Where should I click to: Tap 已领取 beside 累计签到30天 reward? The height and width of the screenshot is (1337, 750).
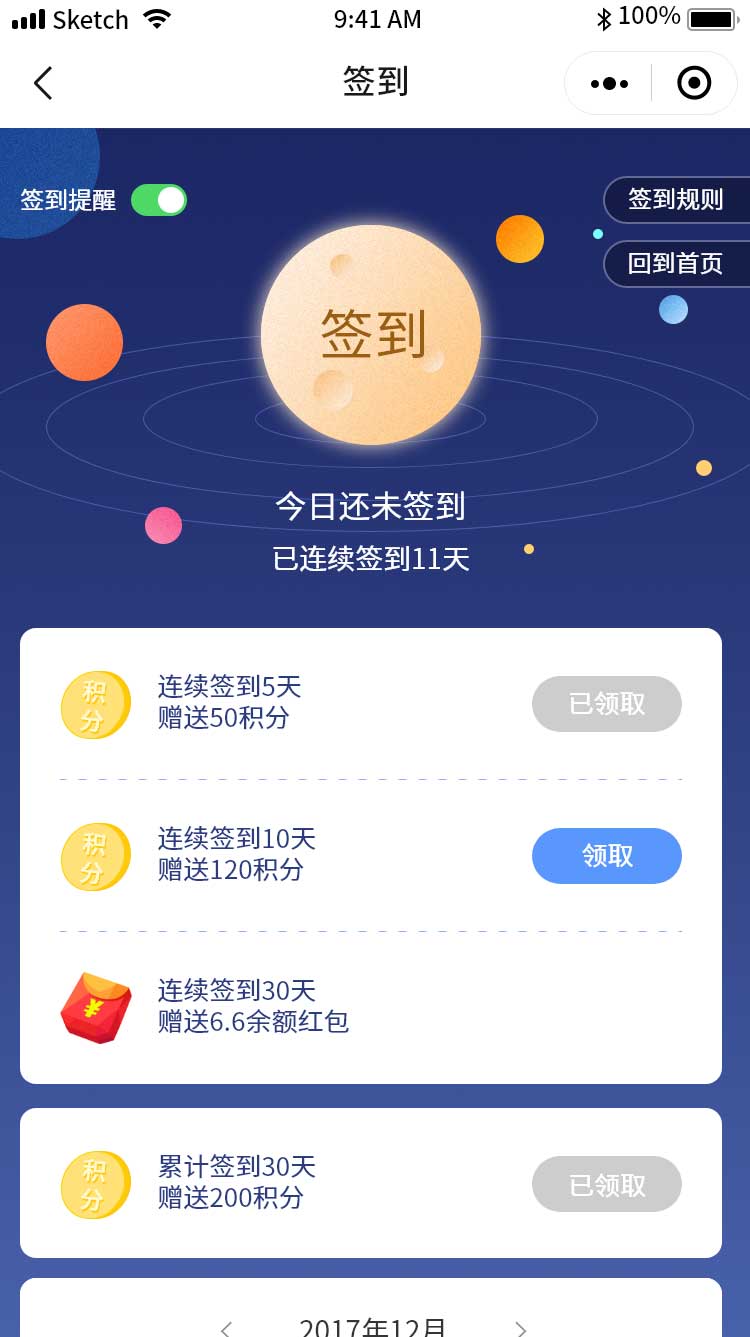click(x=607, y=1184)
